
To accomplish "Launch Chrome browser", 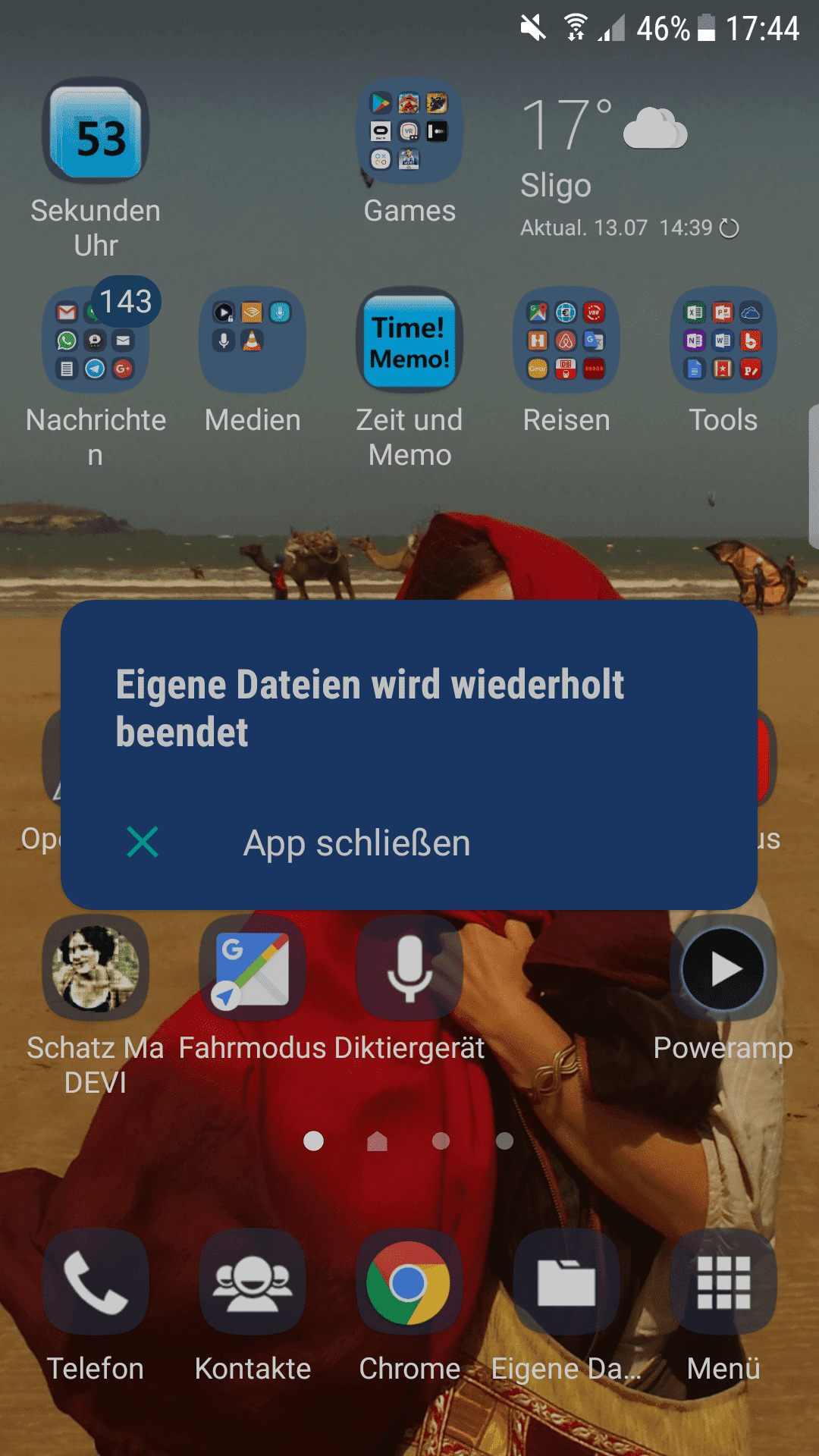I will pos(409,1282).
